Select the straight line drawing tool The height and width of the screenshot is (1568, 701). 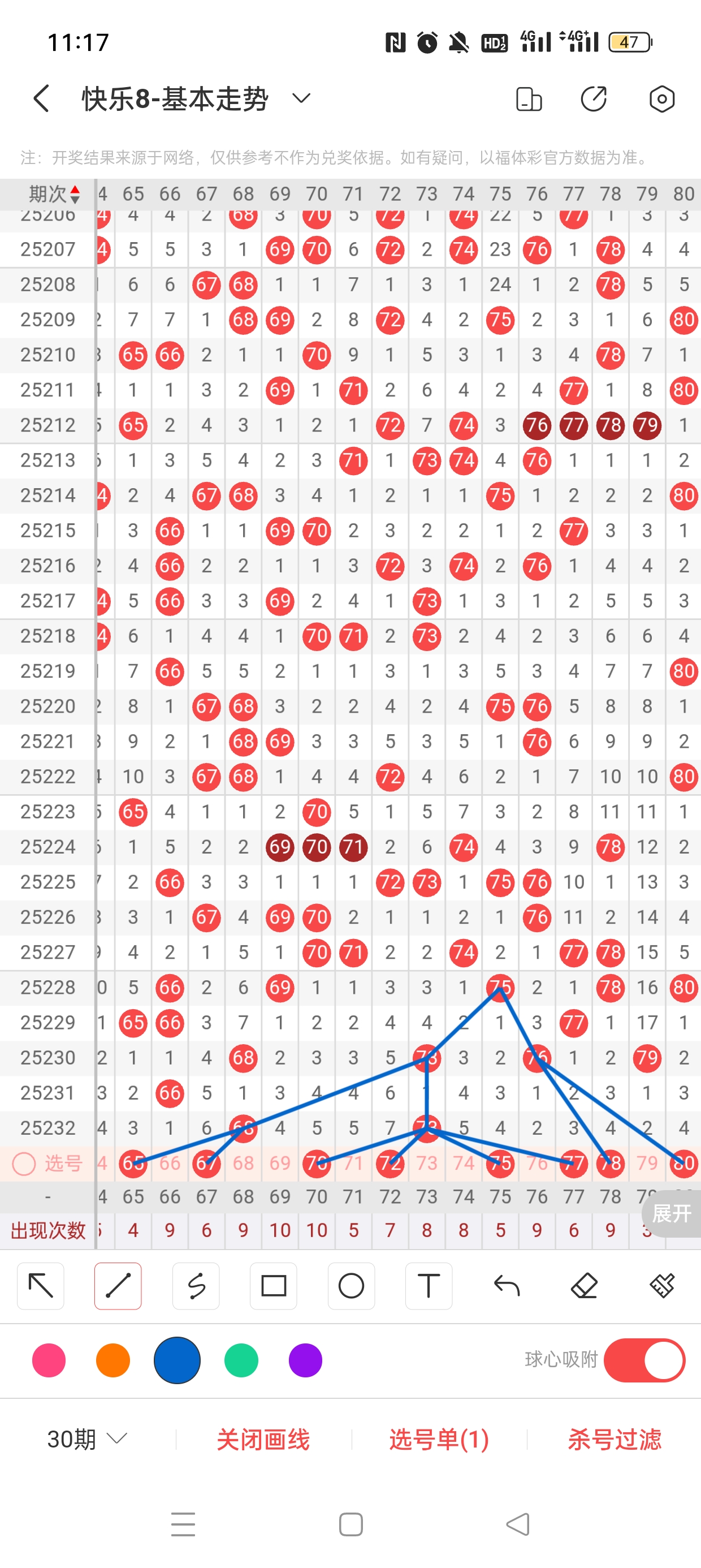click(x=118, y=1286)
